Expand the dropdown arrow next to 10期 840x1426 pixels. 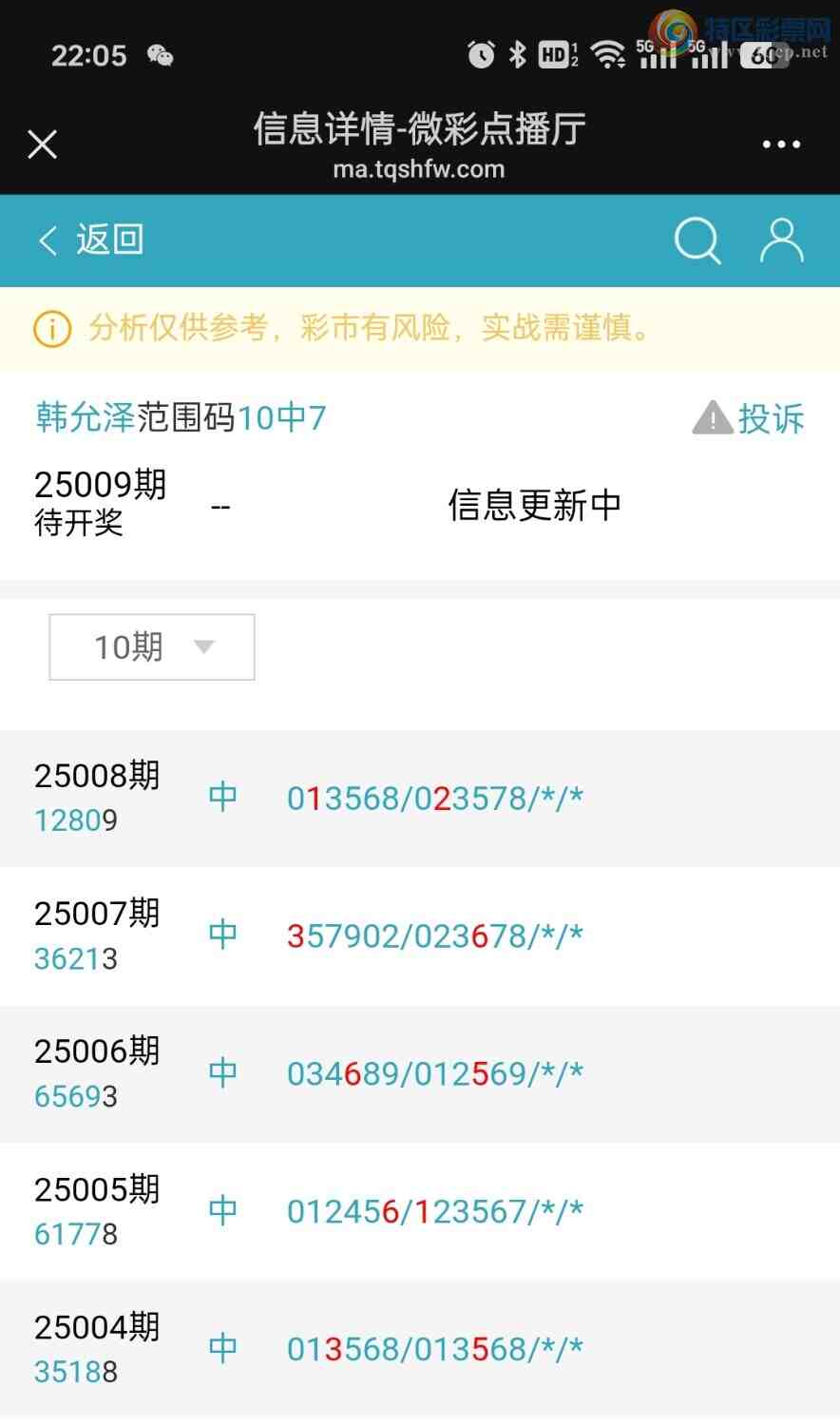(x=204, y=647)
